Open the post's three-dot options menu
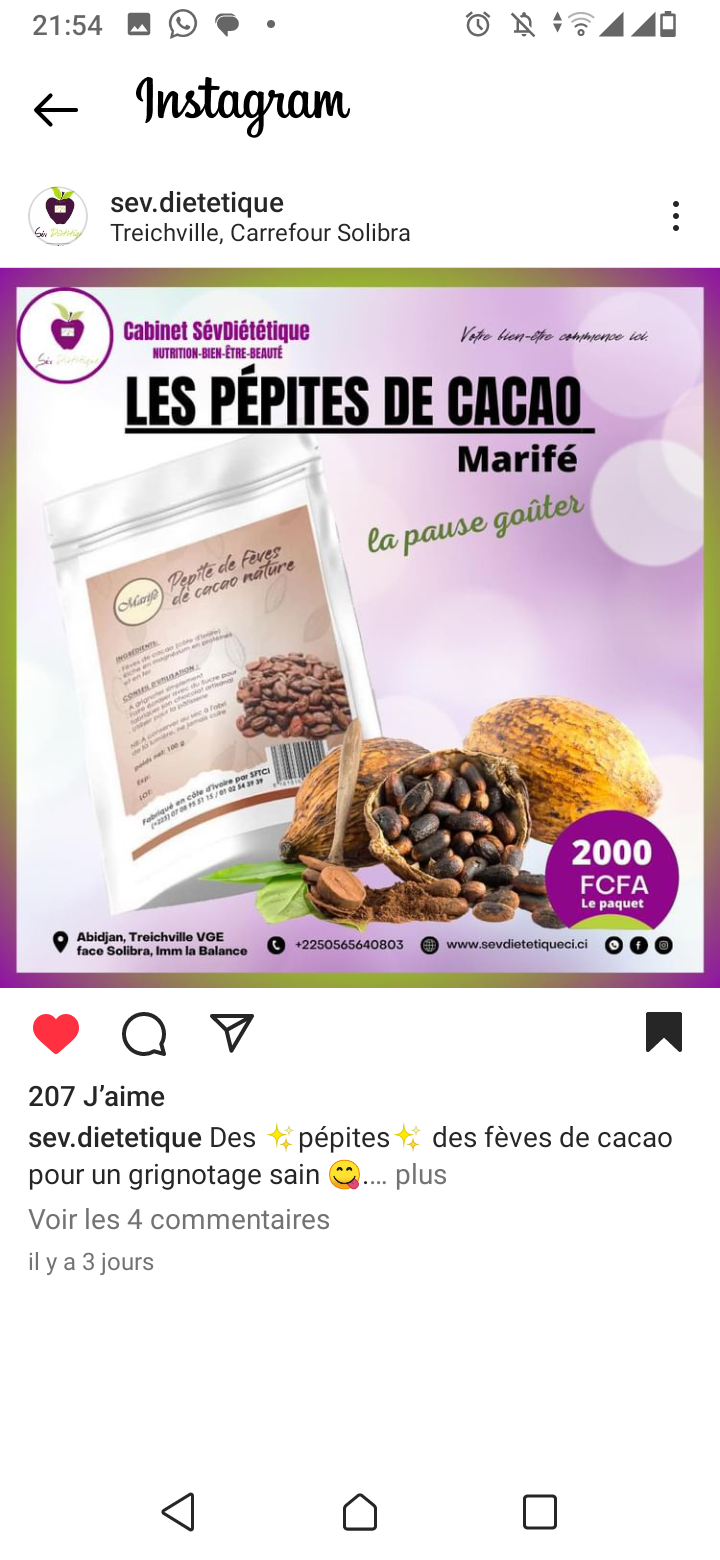The height and width of the screenshot is (1560, 720). (x=676, y=216)
